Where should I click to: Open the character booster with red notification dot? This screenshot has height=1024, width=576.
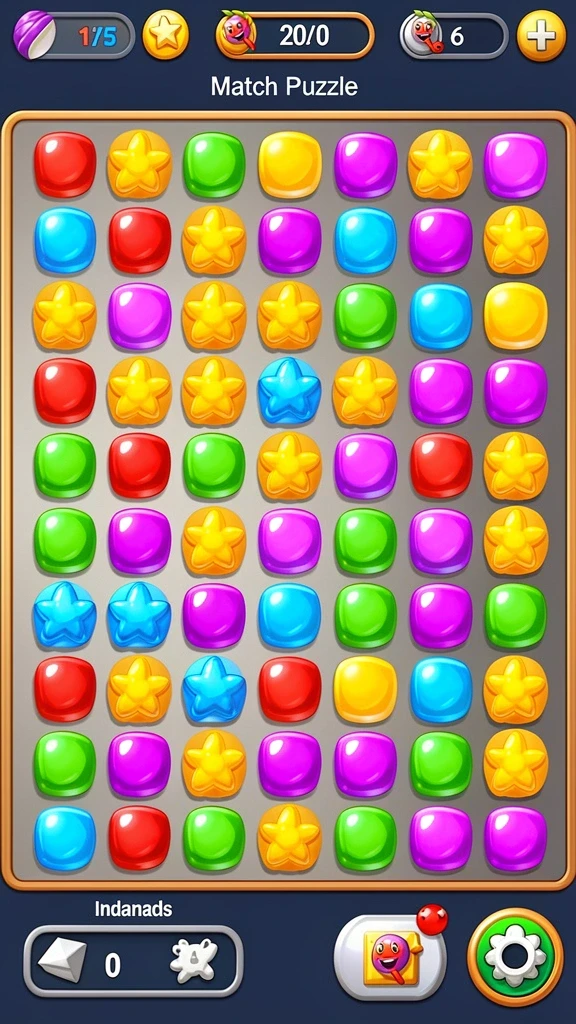[391, 957]
